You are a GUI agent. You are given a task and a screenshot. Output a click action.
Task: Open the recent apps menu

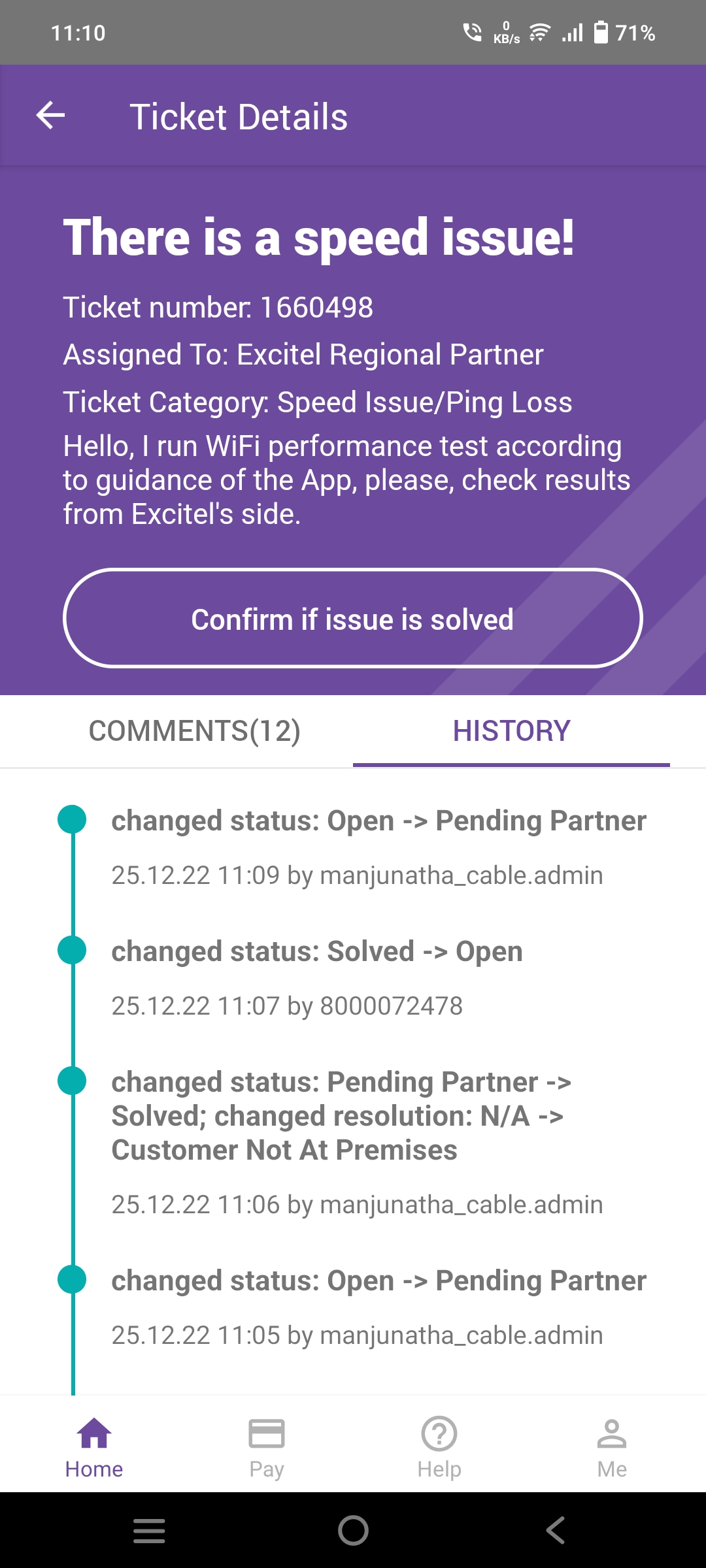(x=149, y=1530)
